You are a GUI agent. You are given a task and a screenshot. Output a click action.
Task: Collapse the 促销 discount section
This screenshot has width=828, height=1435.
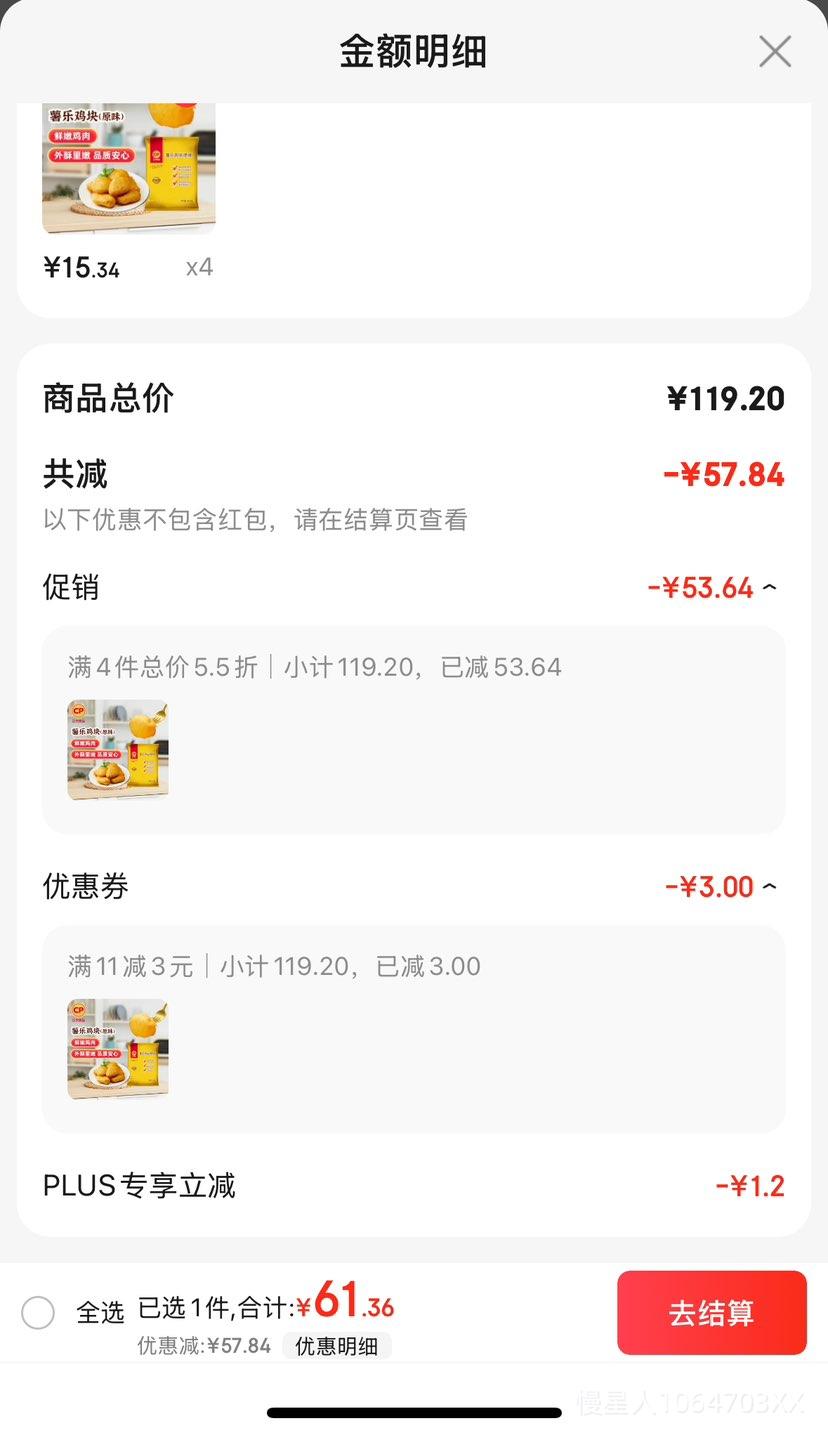coord(769,588)
